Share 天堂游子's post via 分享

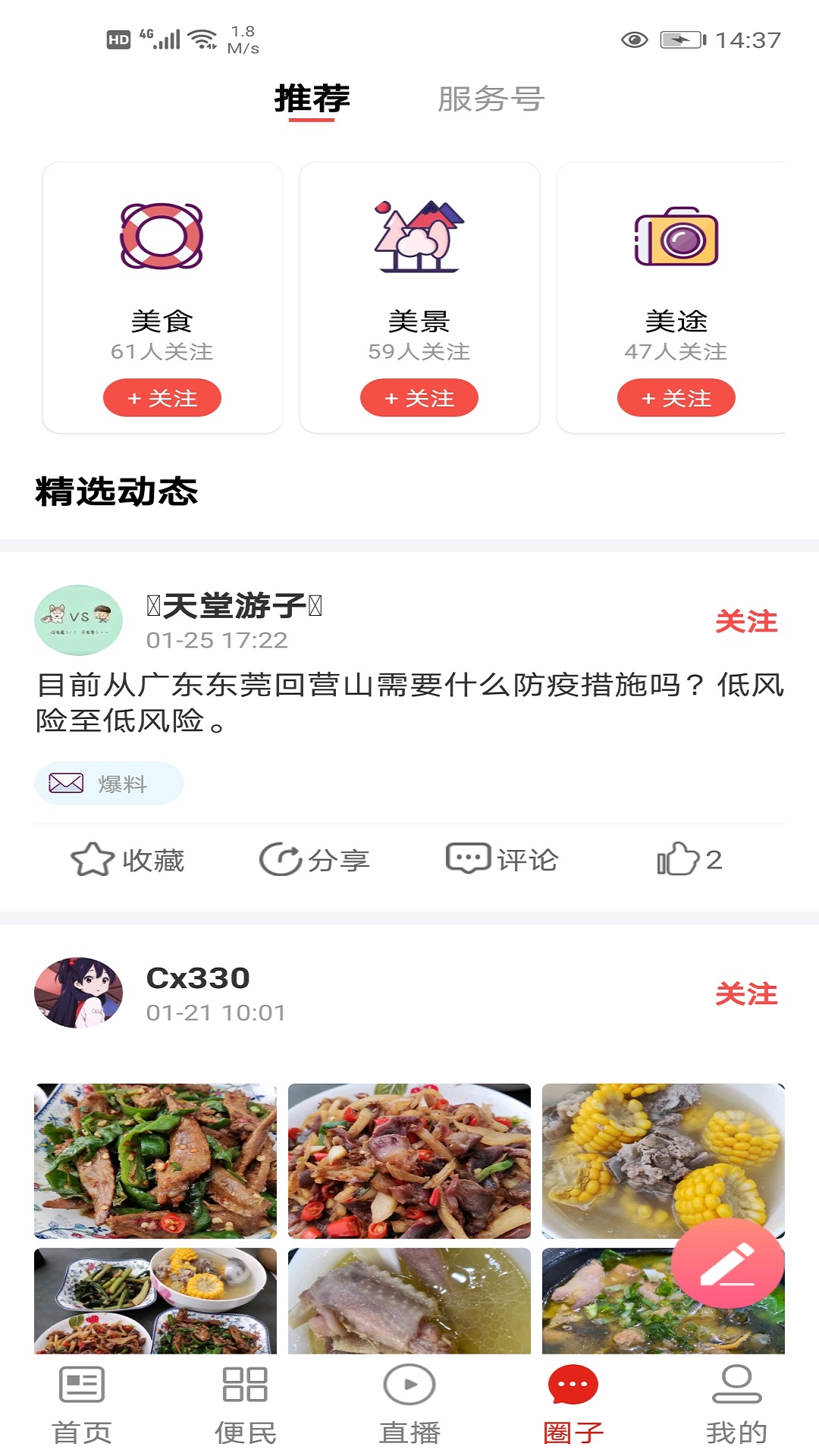coord(315,860)
